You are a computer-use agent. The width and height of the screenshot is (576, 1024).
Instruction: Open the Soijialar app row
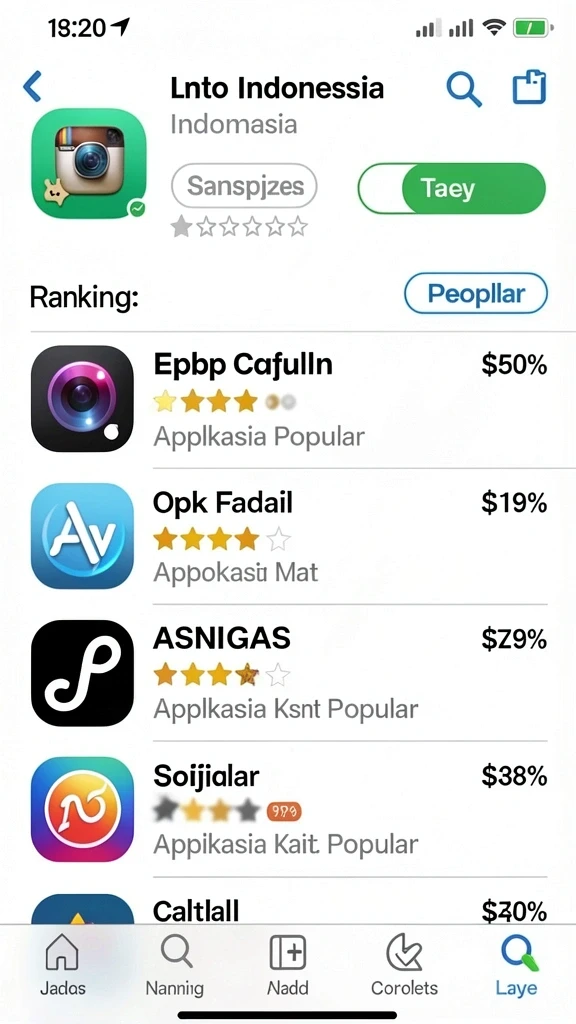[288, 810]
